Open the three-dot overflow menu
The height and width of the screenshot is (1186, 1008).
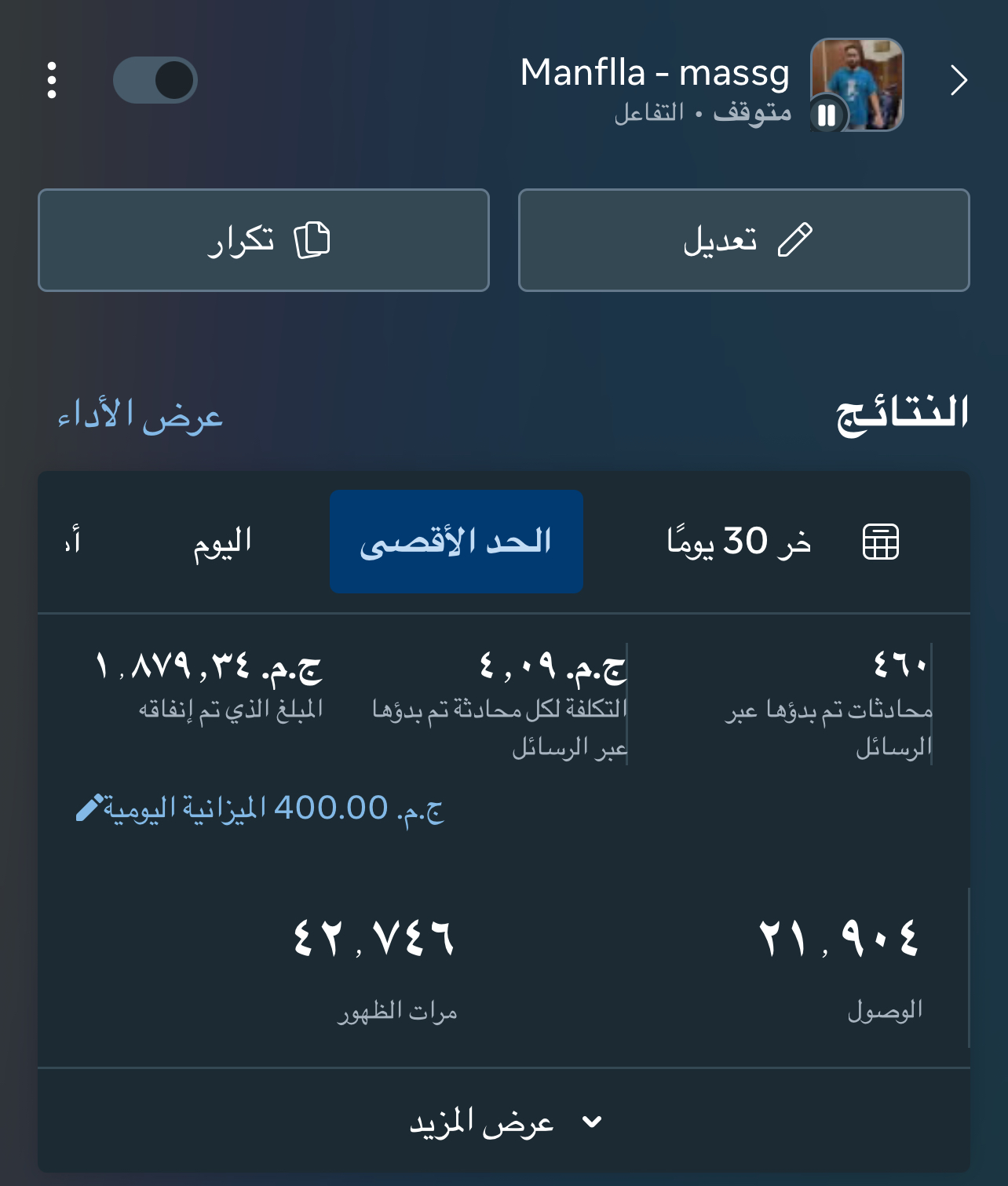coord(52,80)
